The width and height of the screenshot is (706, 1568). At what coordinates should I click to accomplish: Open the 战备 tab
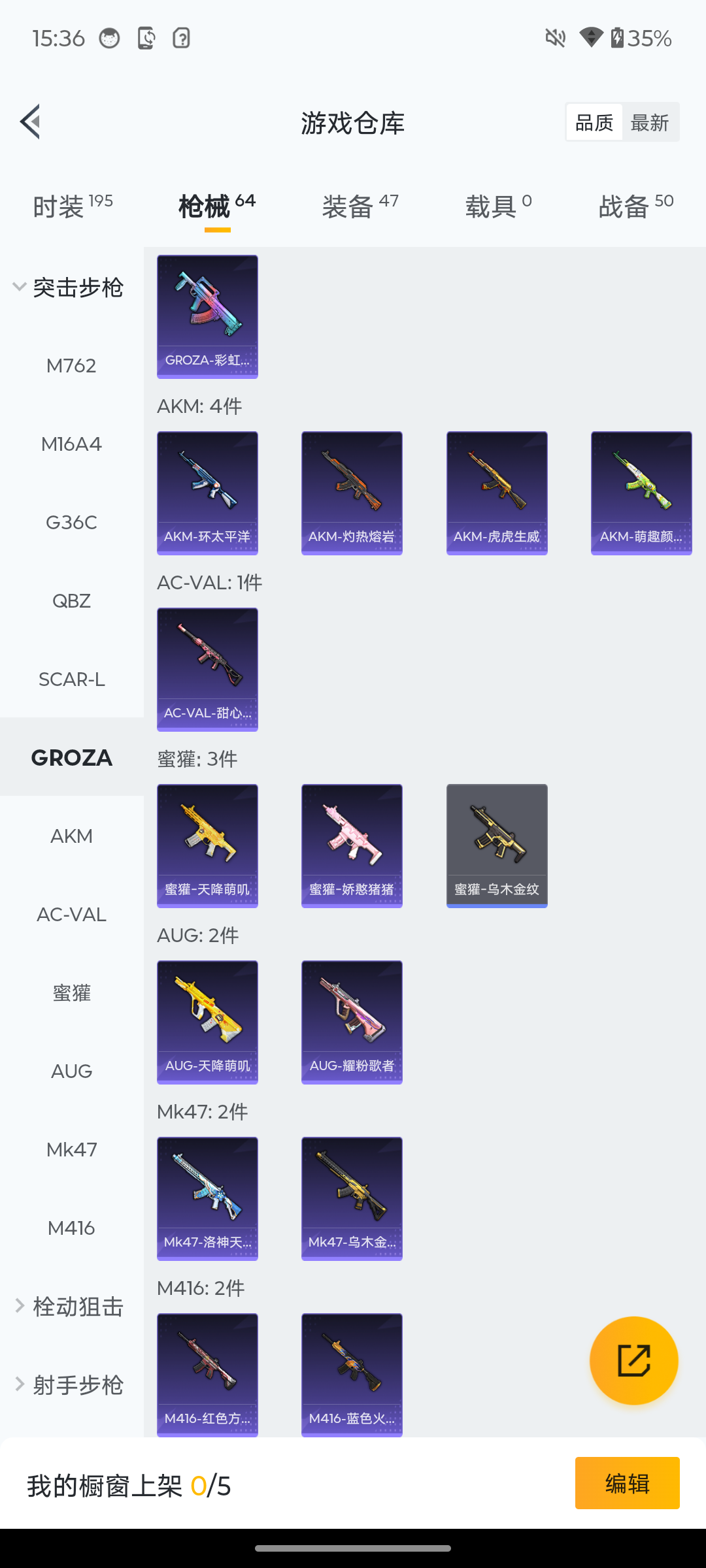coord(635,206)
